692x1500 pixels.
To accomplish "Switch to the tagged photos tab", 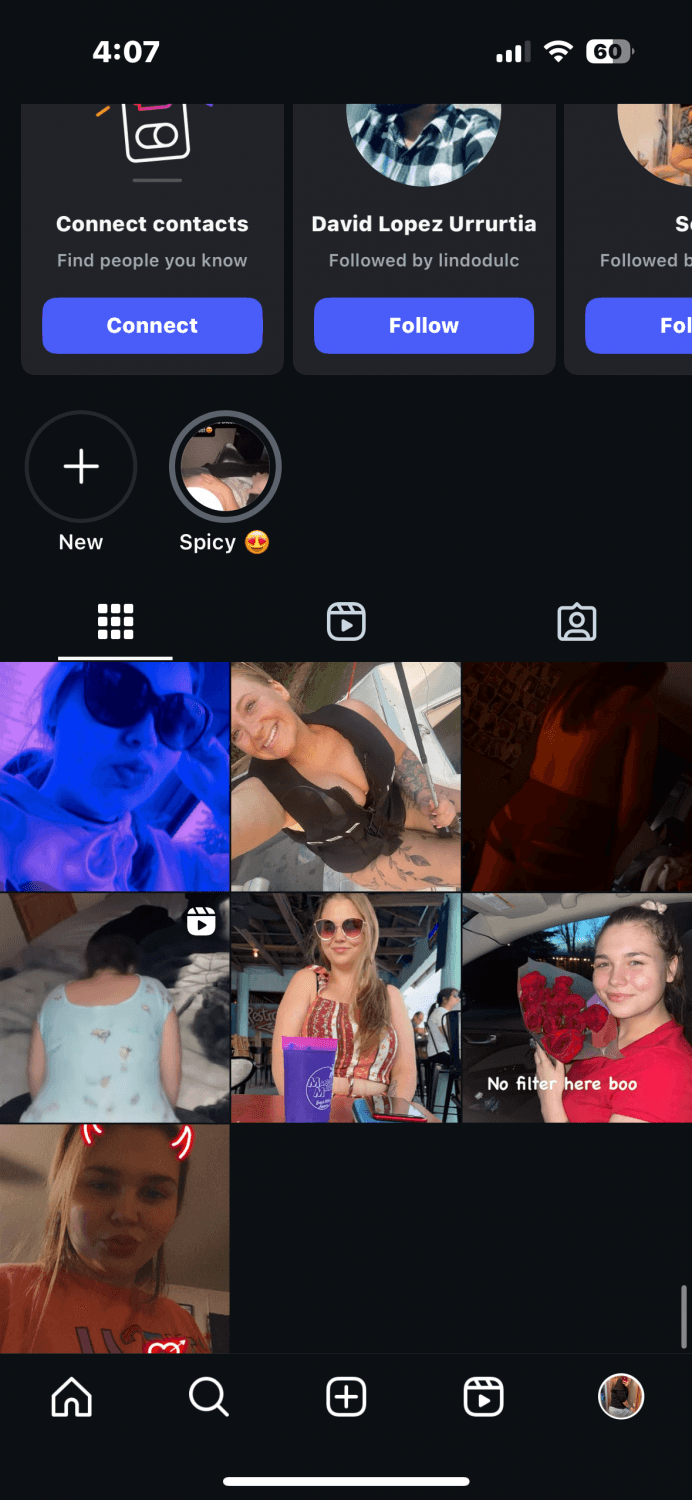I will pyautogui.click(x=576, y=622).
